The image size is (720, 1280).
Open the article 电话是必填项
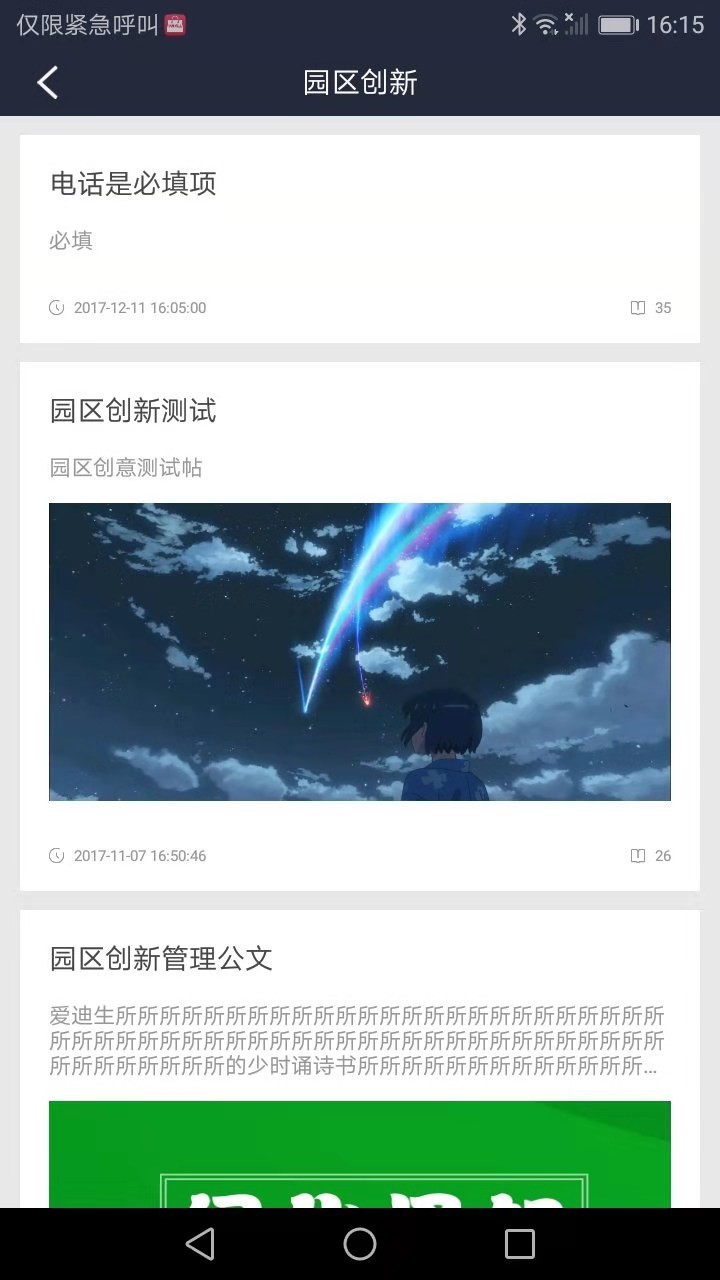coord(135,184)
